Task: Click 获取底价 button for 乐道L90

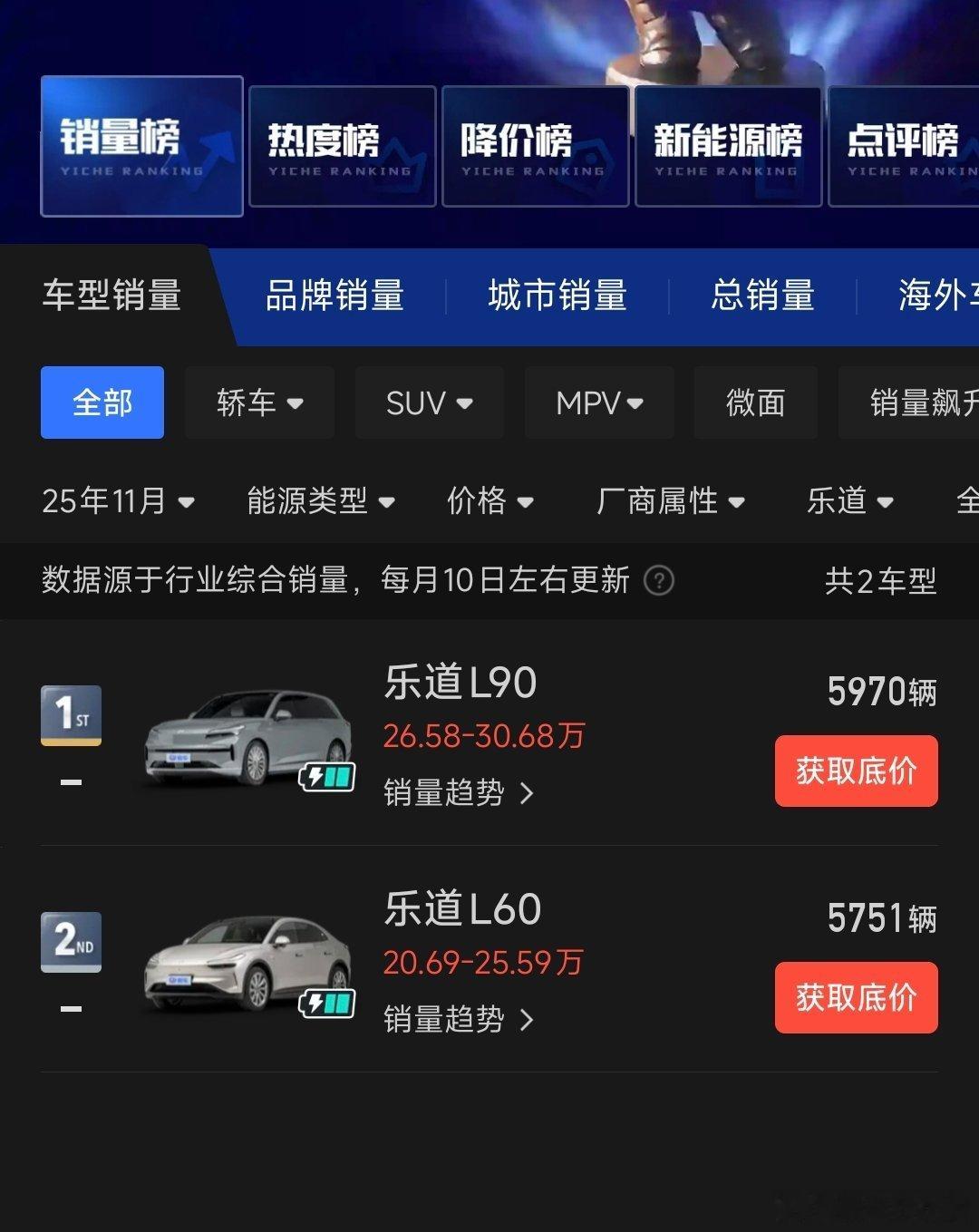Action: pyautogui.click(x=856, y=771)
